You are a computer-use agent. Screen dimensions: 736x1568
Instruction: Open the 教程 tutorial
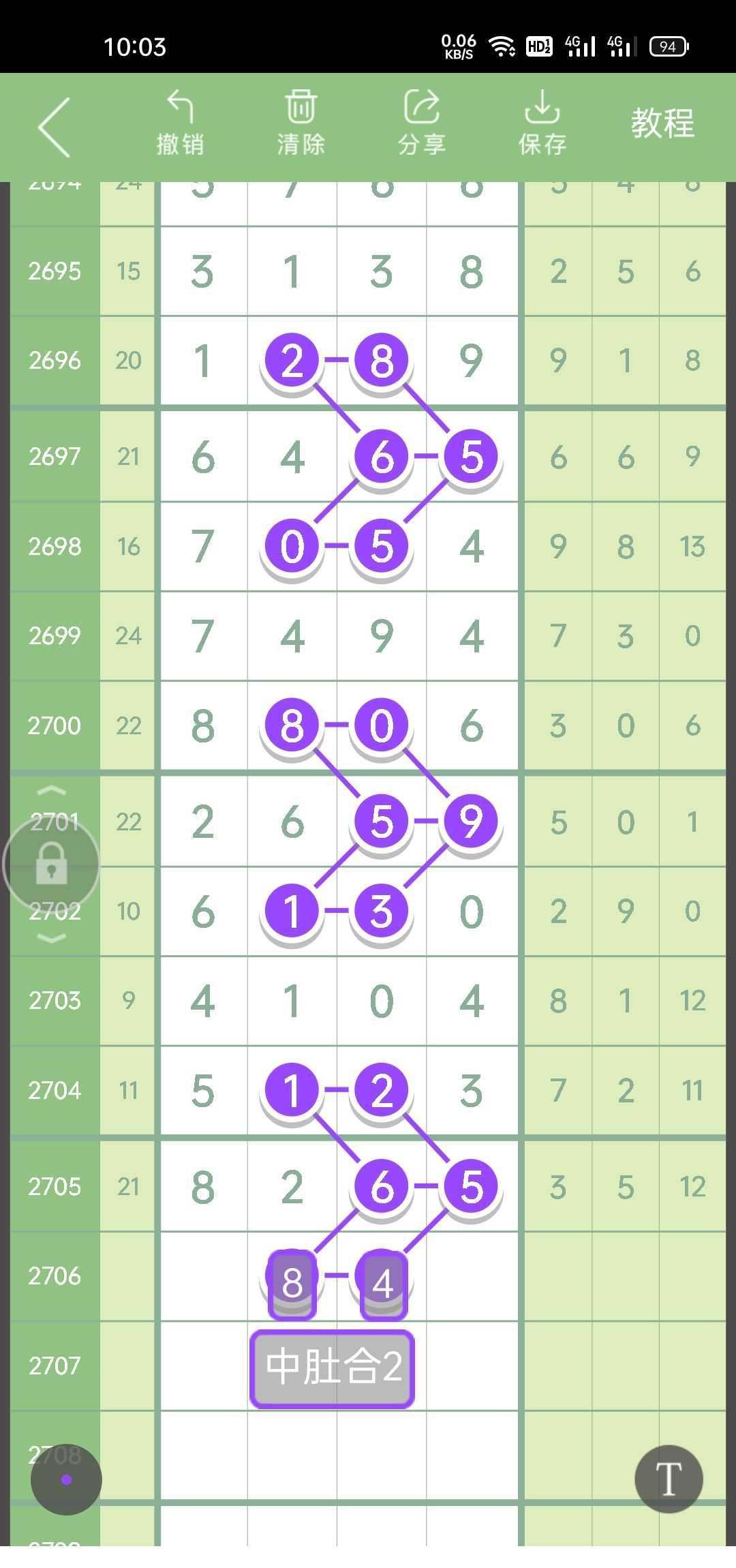(x=662, y=123)
